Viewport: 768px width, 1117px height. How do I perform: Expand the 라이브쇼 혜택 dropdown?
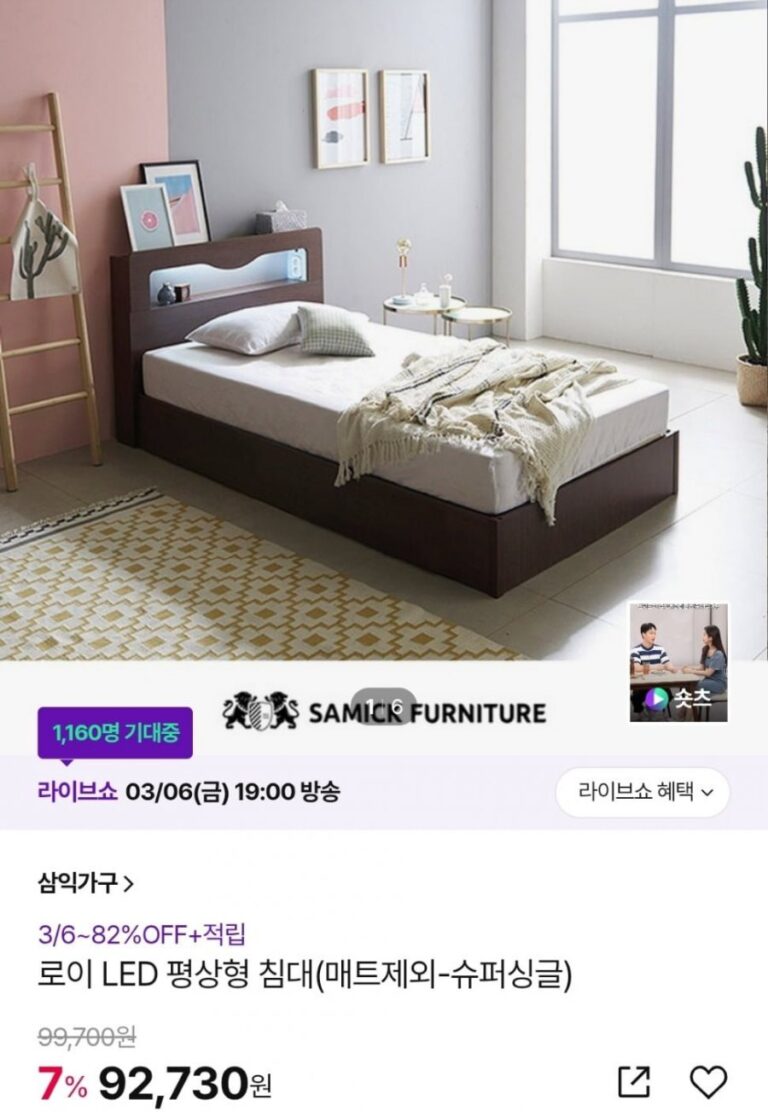coord(642,792)
